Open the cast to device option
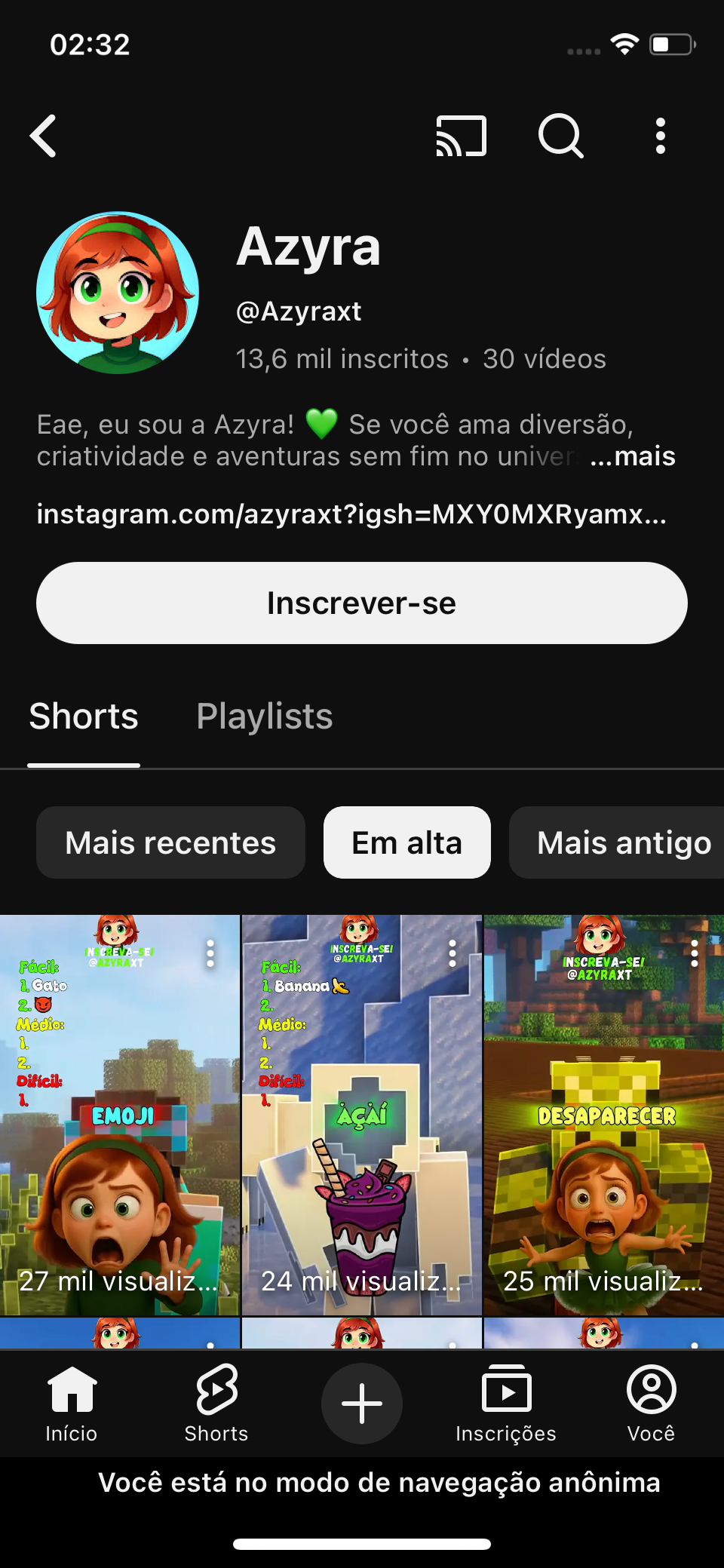The image size is (724, 1568). [x=461, y=136]
